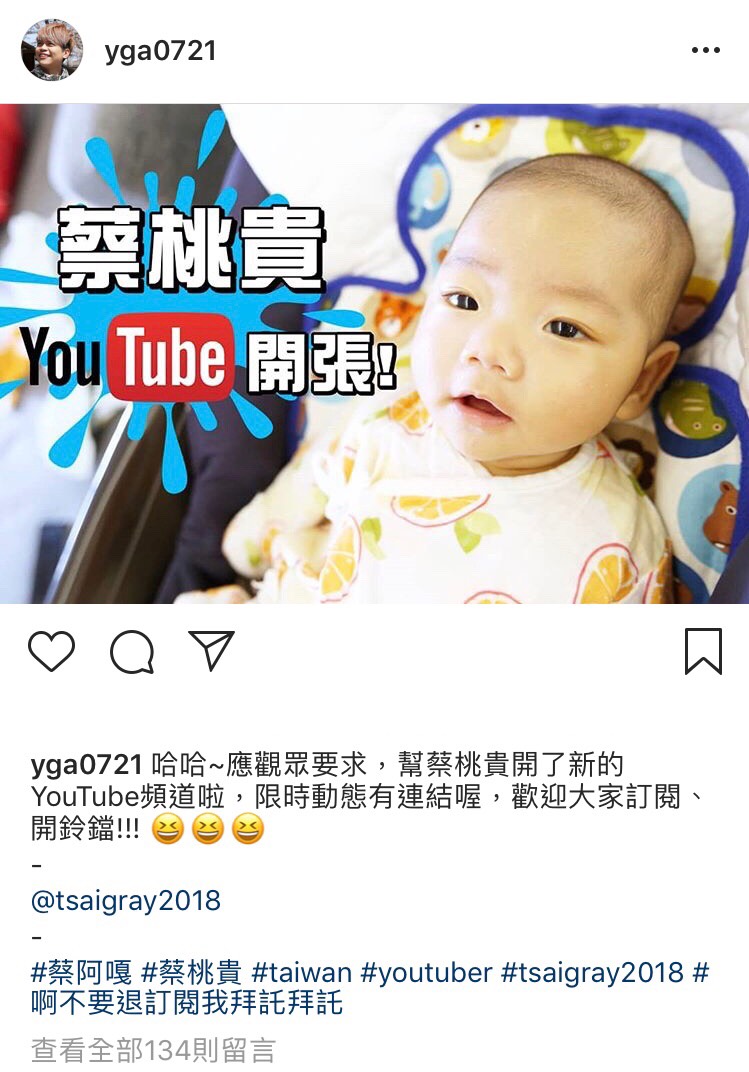The image size is (749, 1072).
Task: Like this post with the heart icon
Action: (x=51, y=652)
